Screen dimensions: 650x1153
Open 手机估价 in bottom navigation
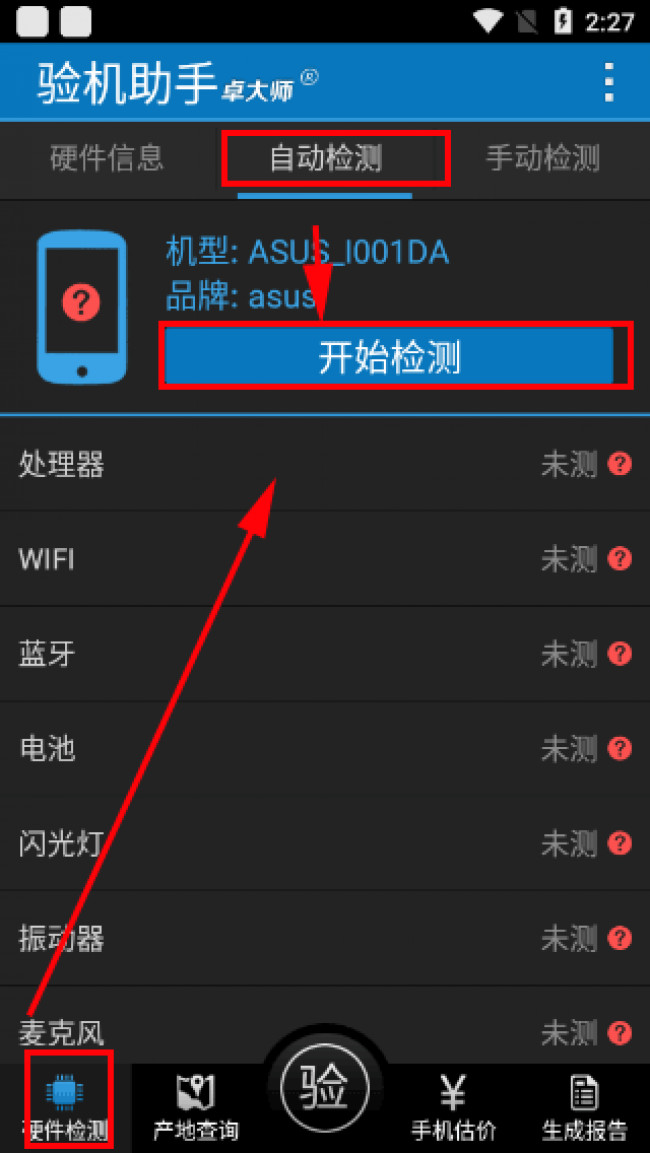[453, 1106]
